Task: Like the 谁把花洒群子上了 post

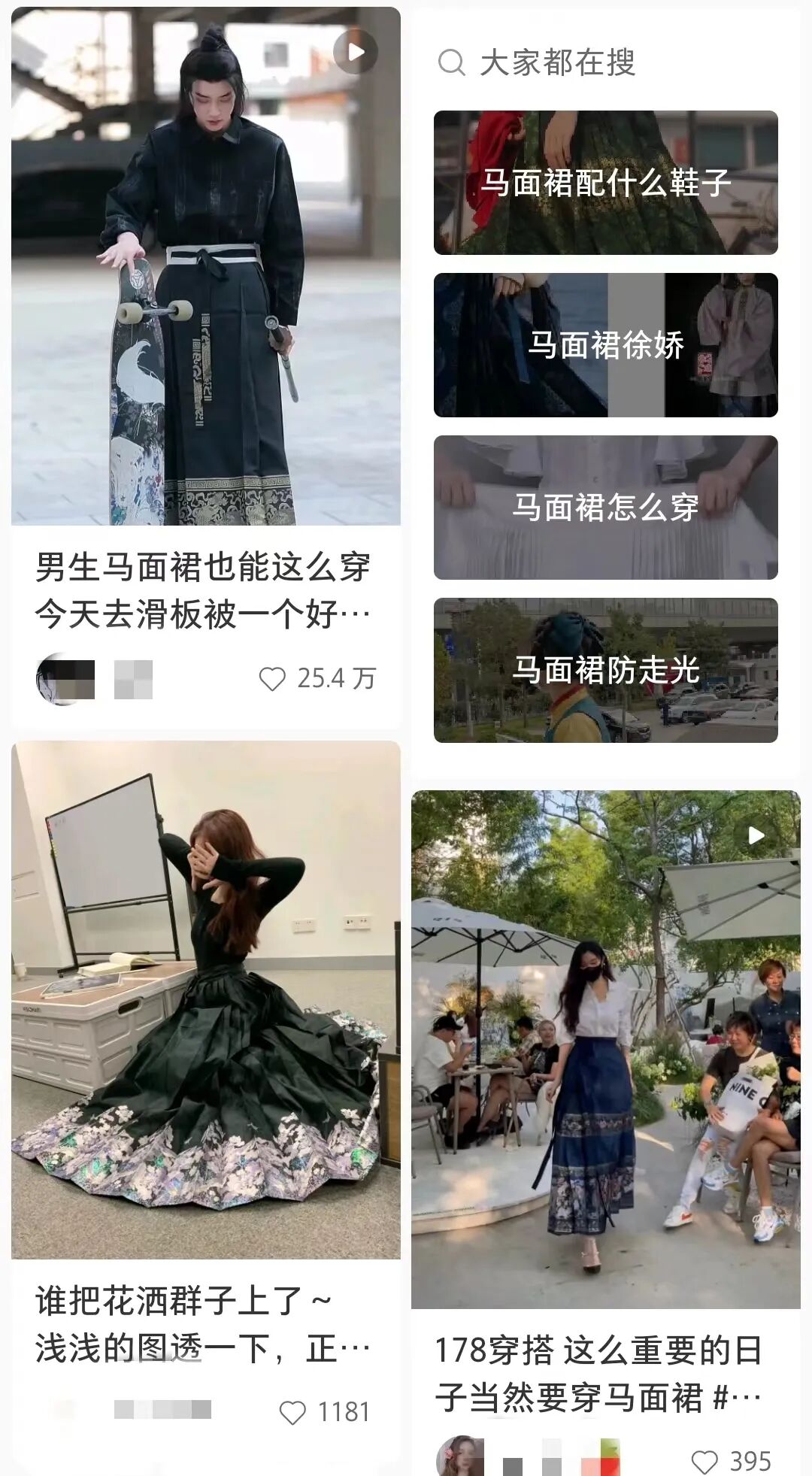Action: [292, 1412]
